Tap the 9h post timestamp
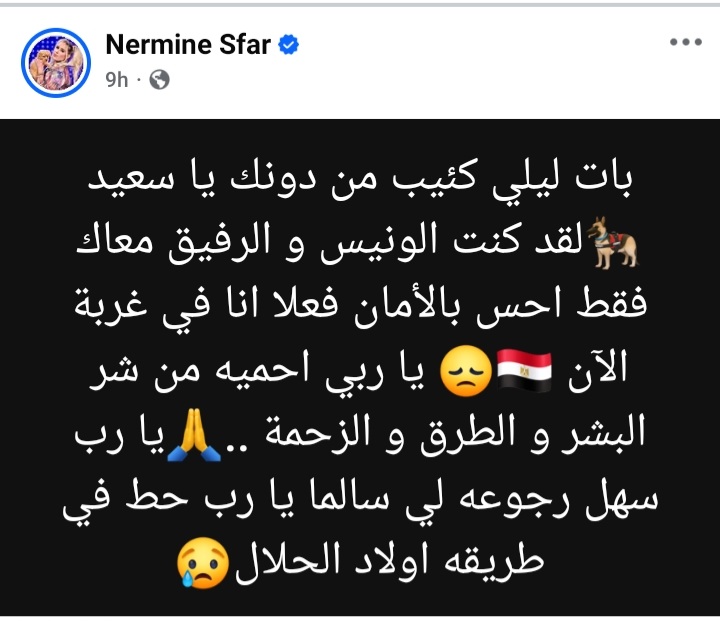The width and height of the screenshot is (720, 622). (x=116, y=79)
